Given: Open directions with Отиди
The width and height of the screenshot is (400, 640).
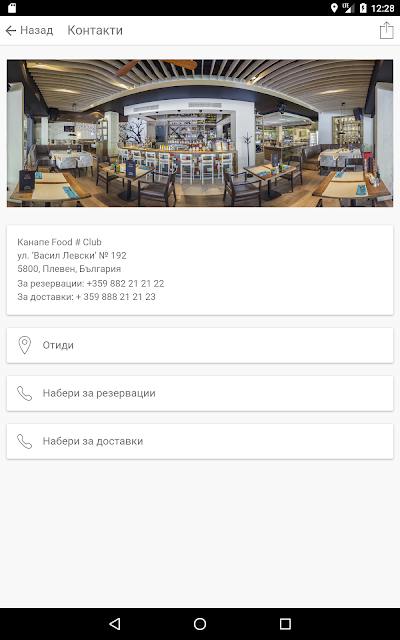Looking at the screenshot, I should pos(200,345).
